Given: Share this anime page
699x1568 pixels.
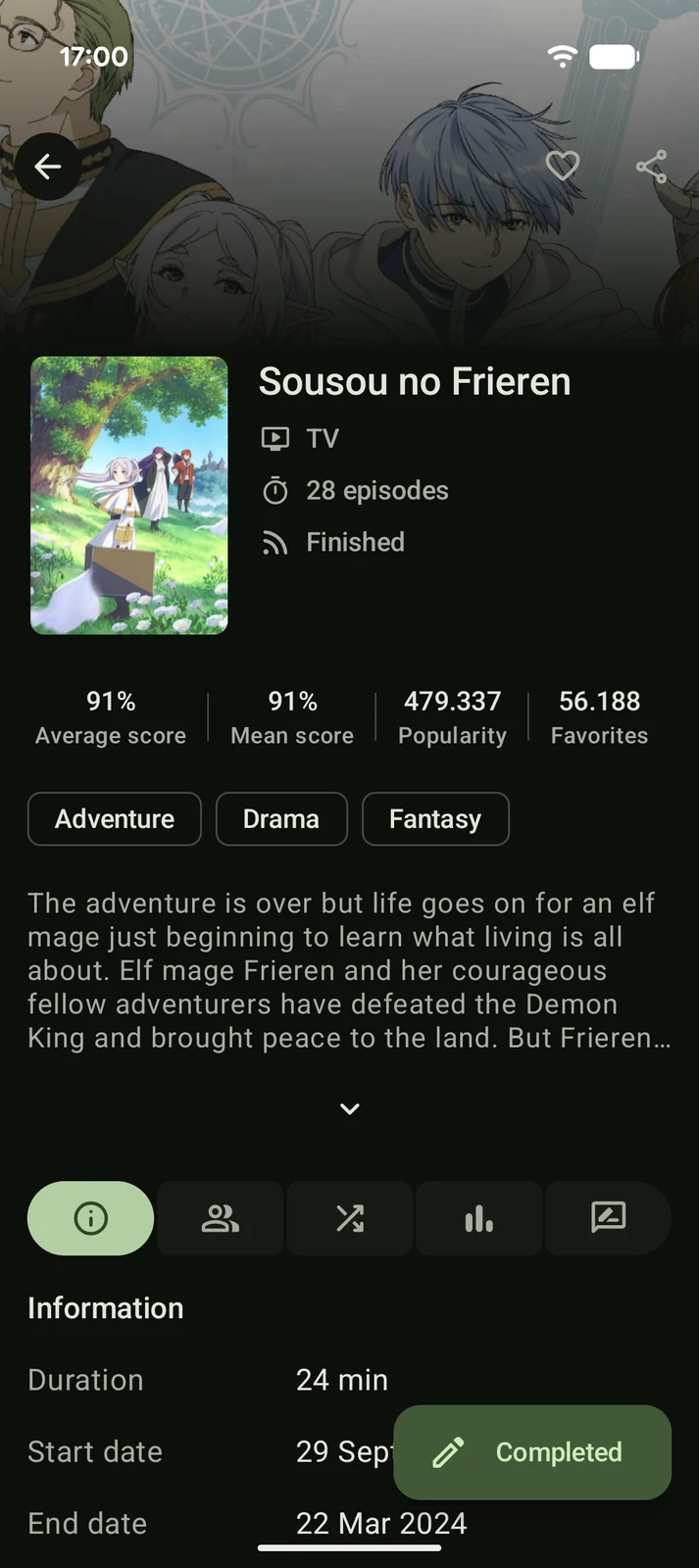Looking at the screenshot, I should click(652, 167).
